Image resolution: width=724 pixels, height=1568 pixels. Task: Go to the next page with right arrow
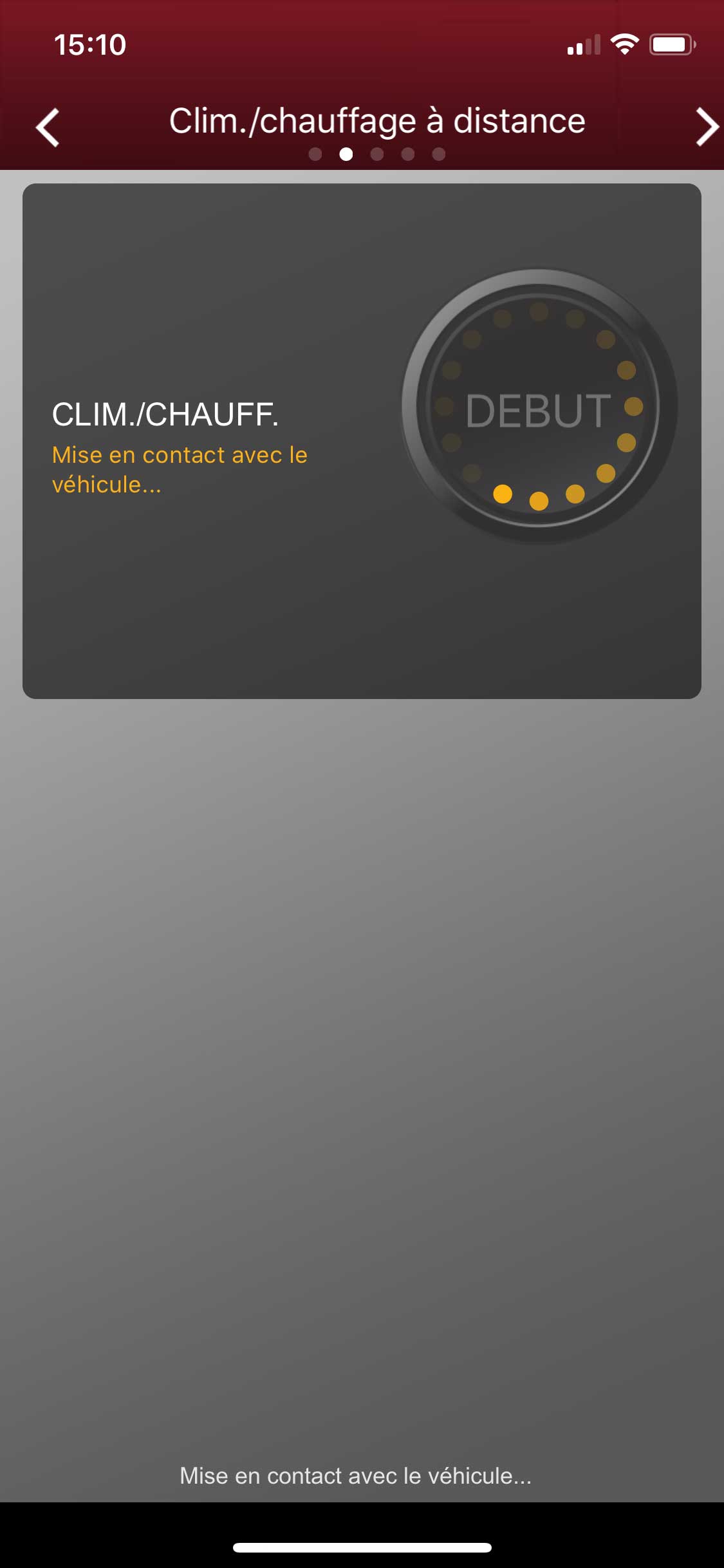[706, 127]
